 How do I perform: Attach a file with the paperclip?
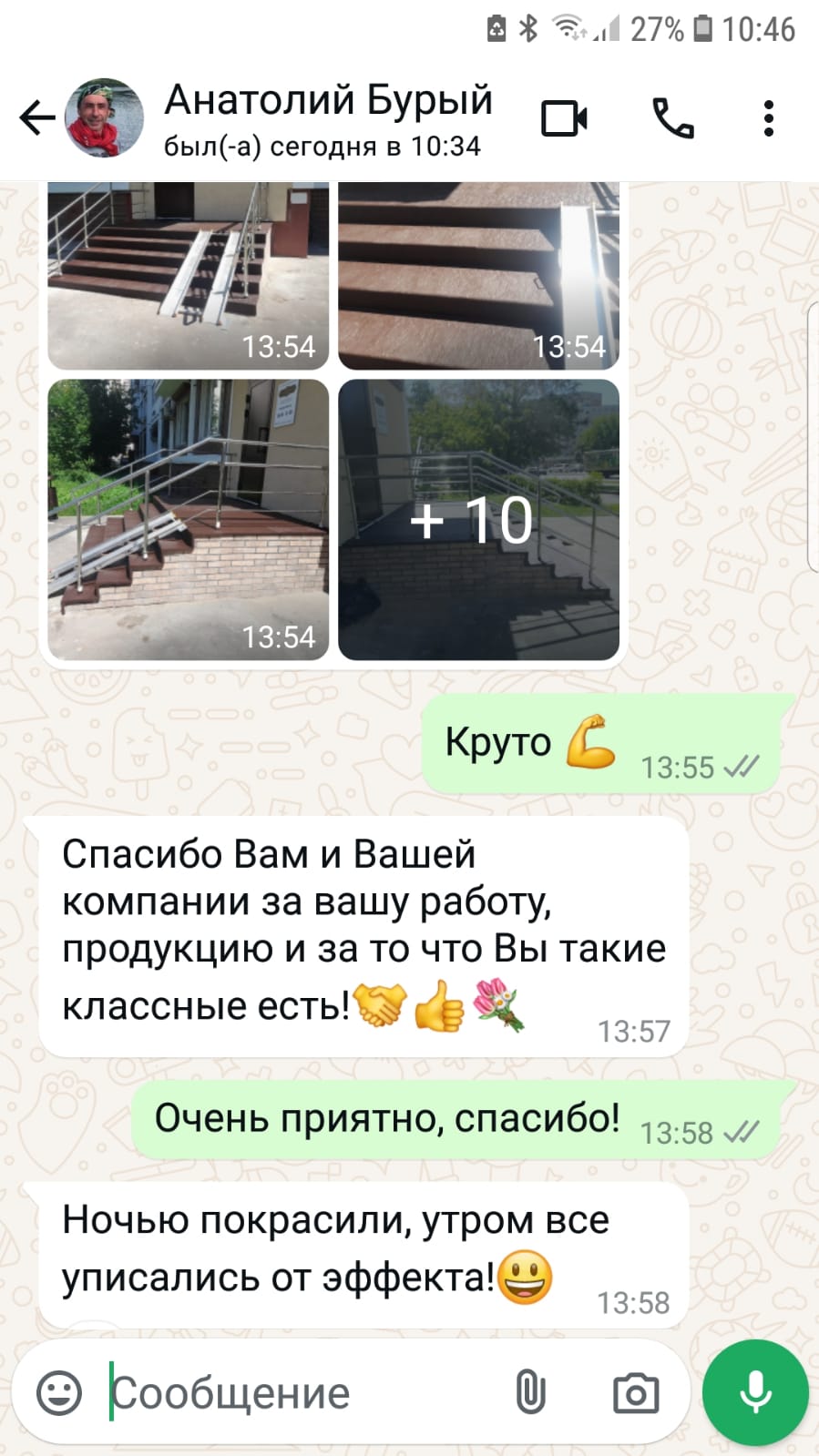[x=530, y=1393]
